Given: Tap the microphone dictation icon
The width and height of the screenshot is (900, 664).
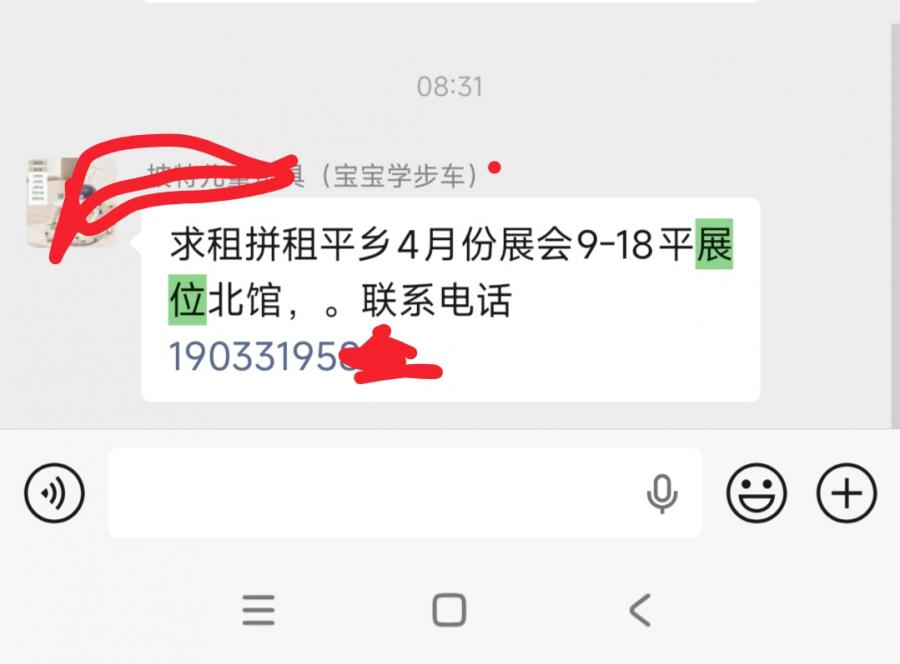Looking at the screenshot, I should (x=661, y=493).
